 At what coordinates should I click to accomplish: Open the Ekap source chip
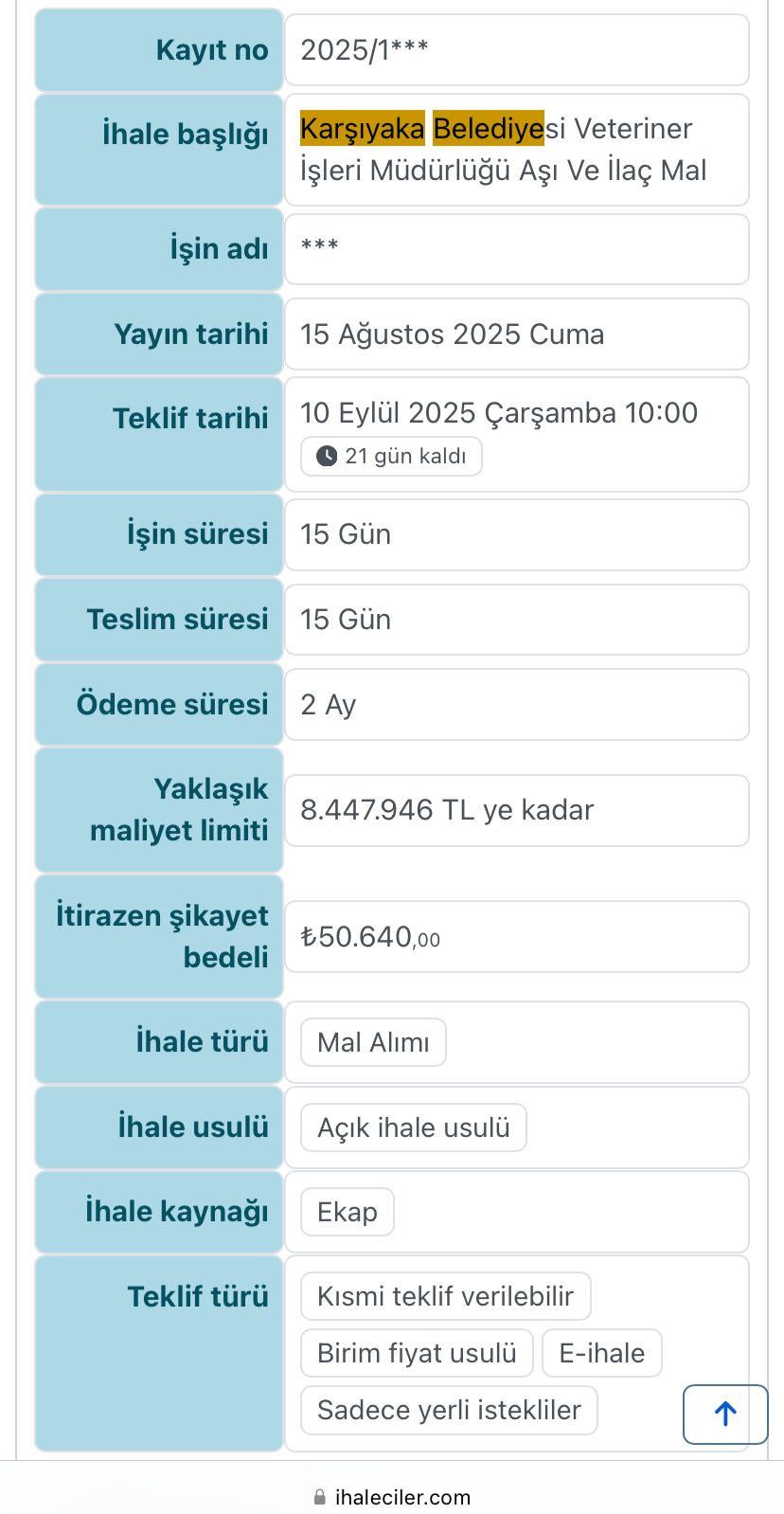click(x=347, y=1212)
